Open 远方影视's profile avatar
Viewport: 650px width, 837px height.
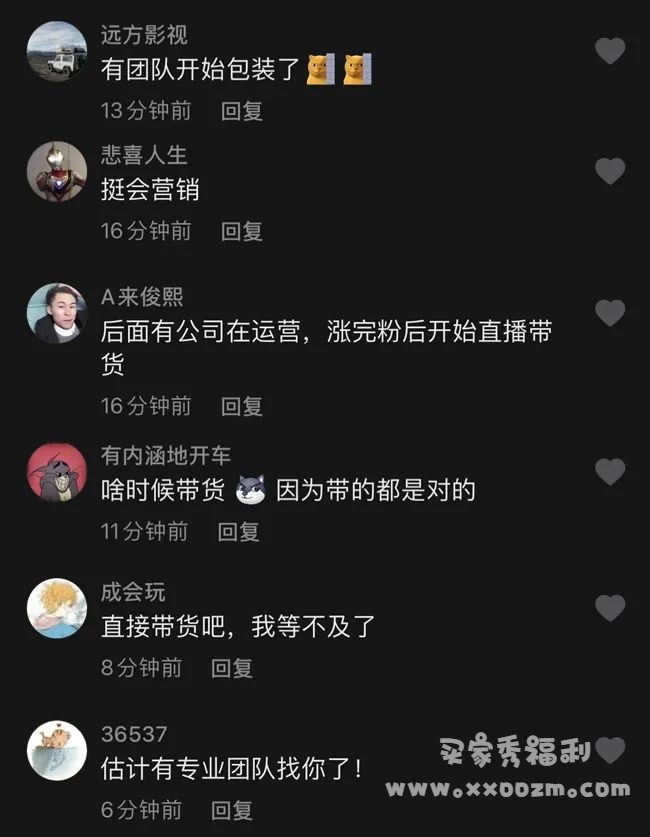(56, 51)
